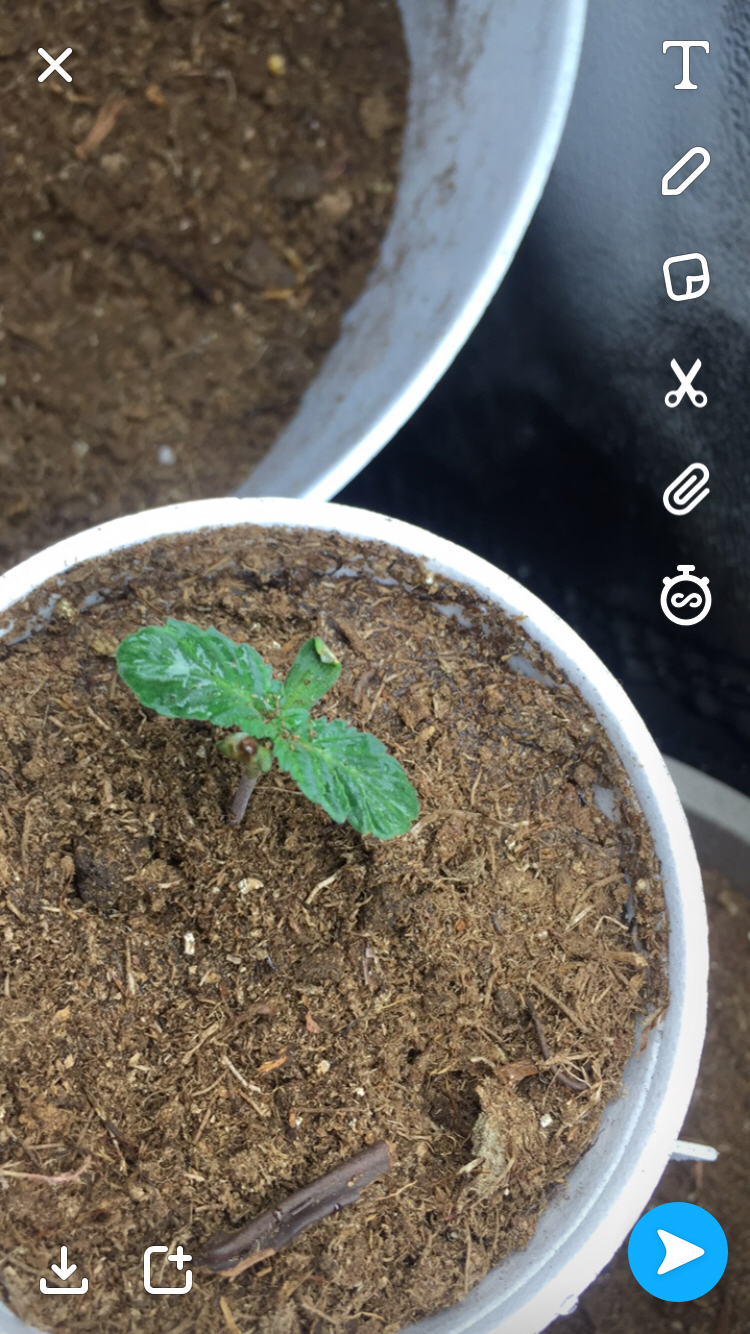
Task: Open the sticker picker
Action: [x=686, y=277]
